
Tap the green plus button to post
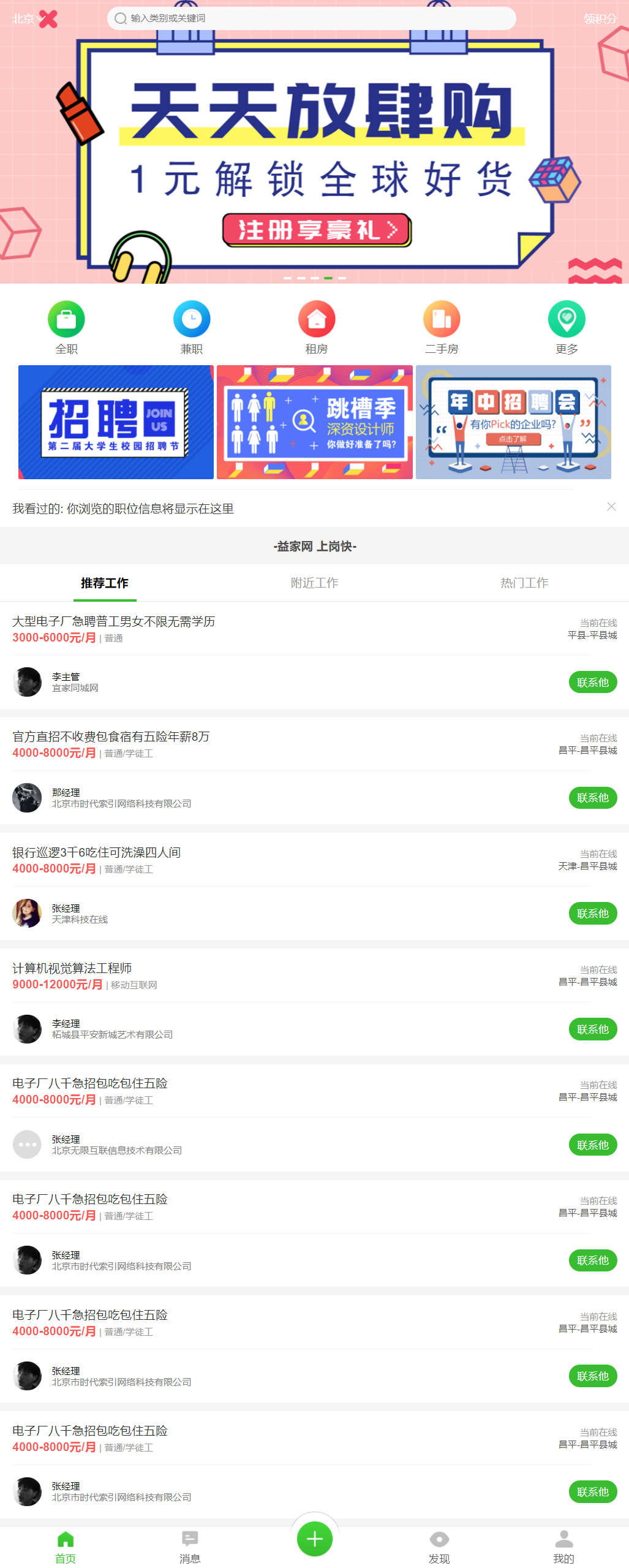(314, 1538)
